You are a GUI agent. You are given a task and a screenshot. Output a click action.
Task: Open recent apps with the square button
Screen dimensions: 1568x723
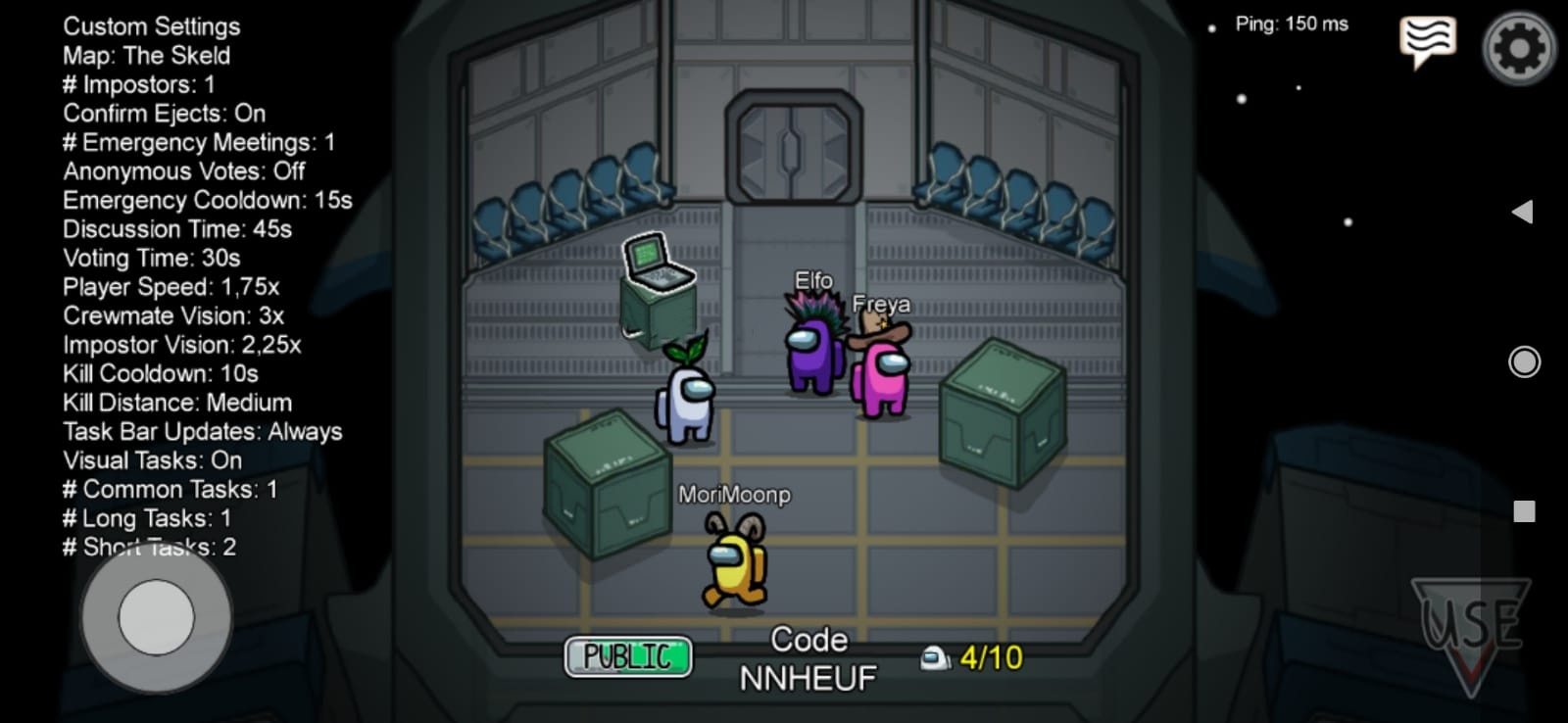pyautogui.click(x=1524, y=510)
